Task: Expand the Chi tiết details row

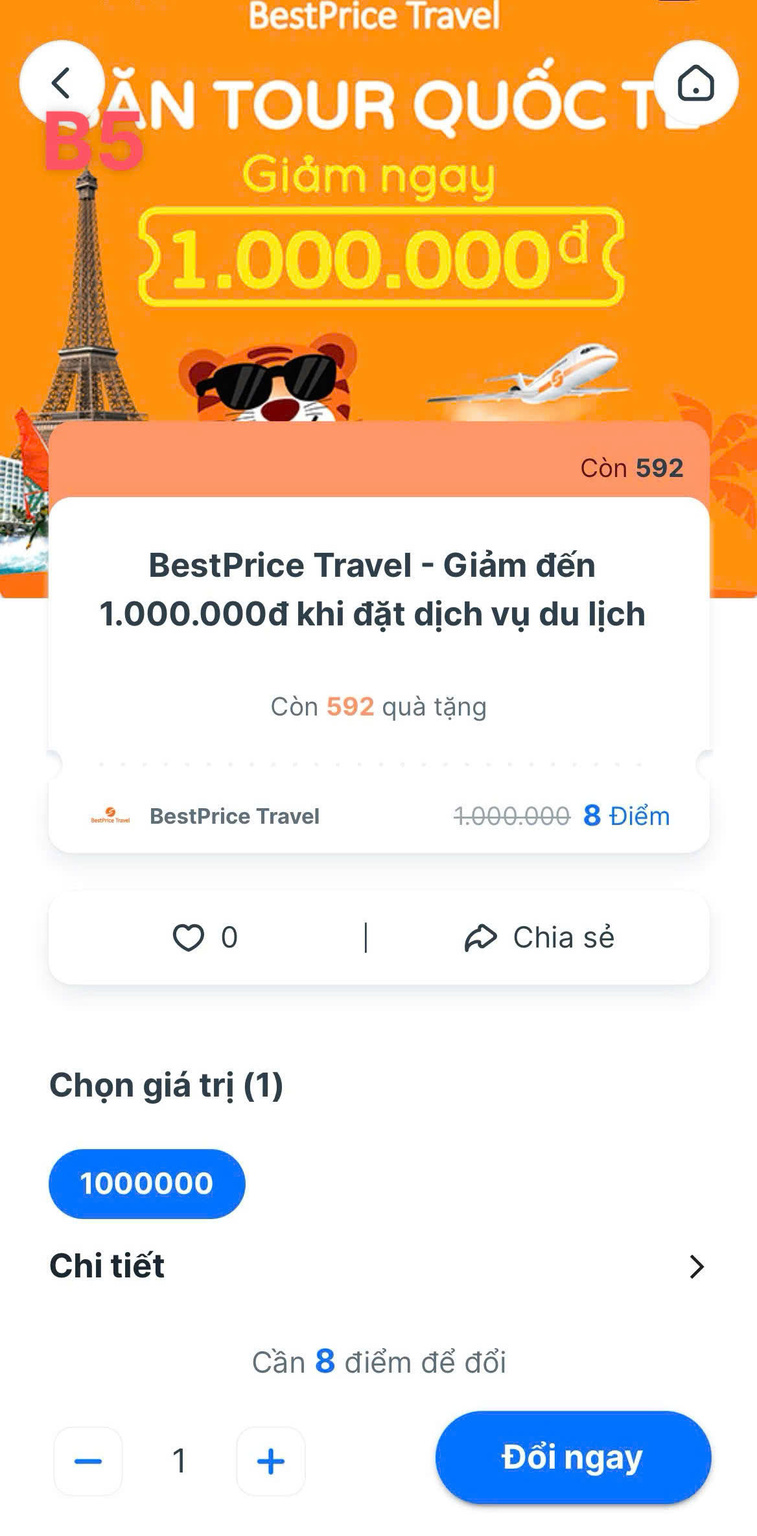Action: coord(696,1267)
